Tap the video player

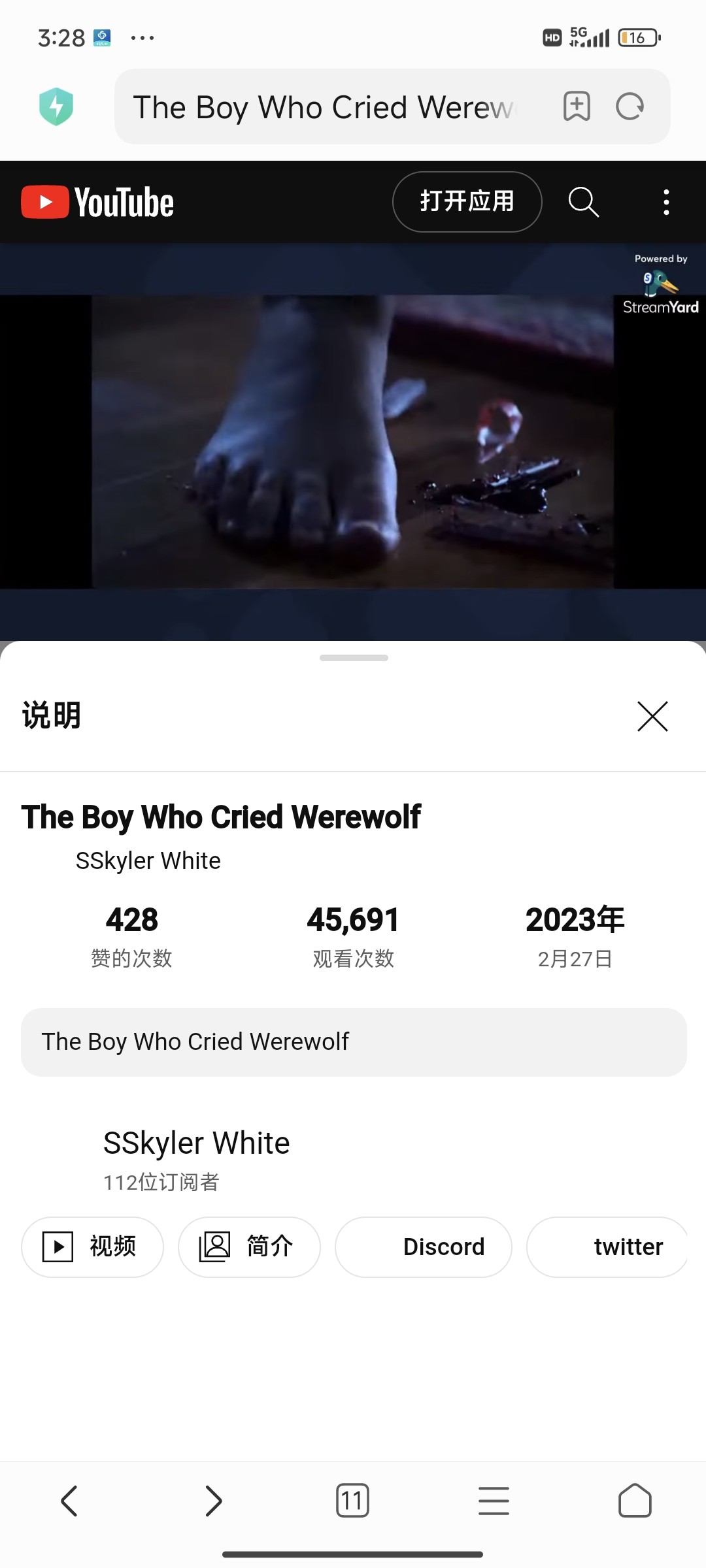(353, 442)
